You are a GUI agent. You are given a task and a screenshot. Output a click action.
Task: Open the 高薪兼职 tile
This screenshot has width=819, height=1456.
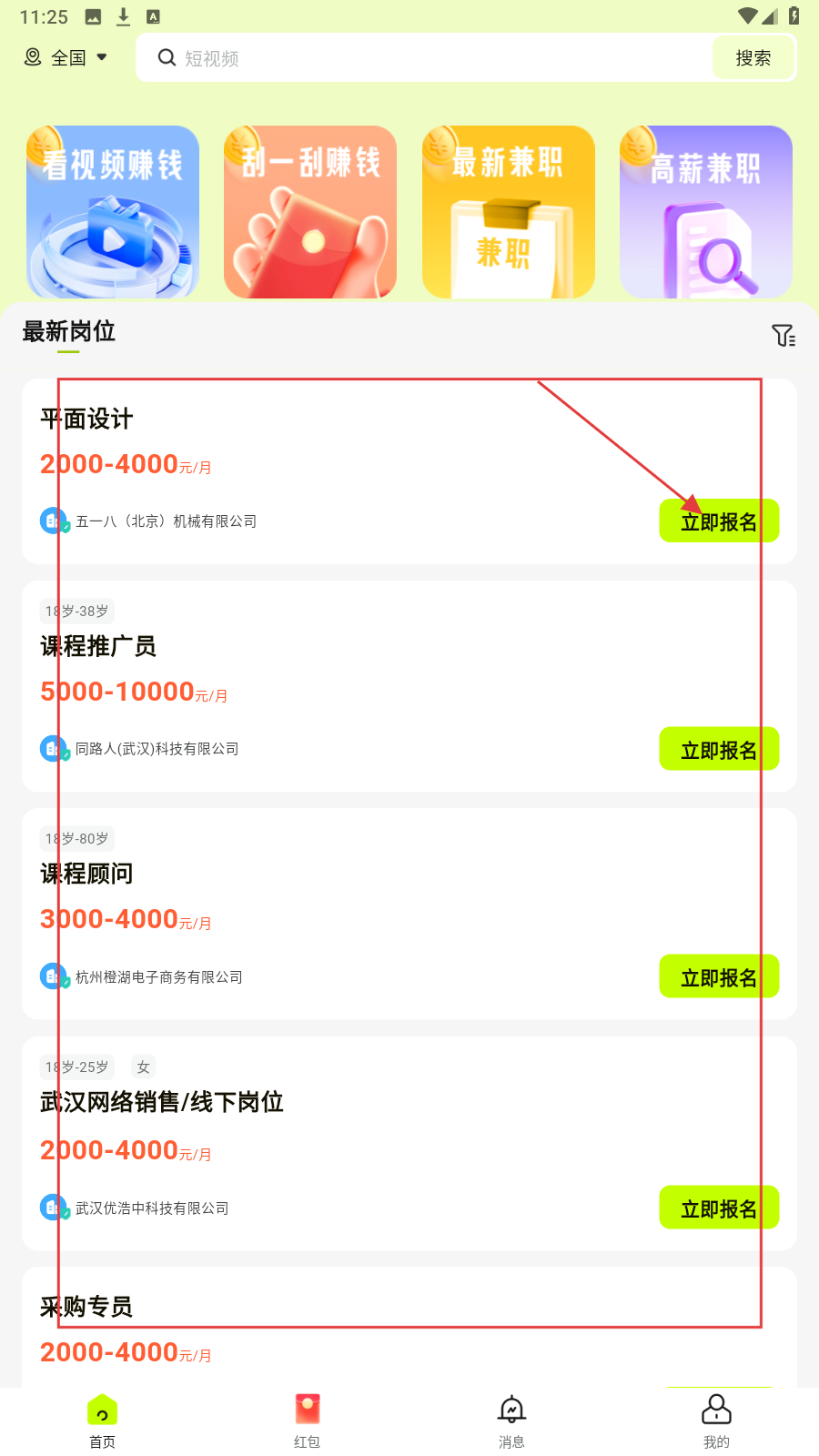click(705, 212)
